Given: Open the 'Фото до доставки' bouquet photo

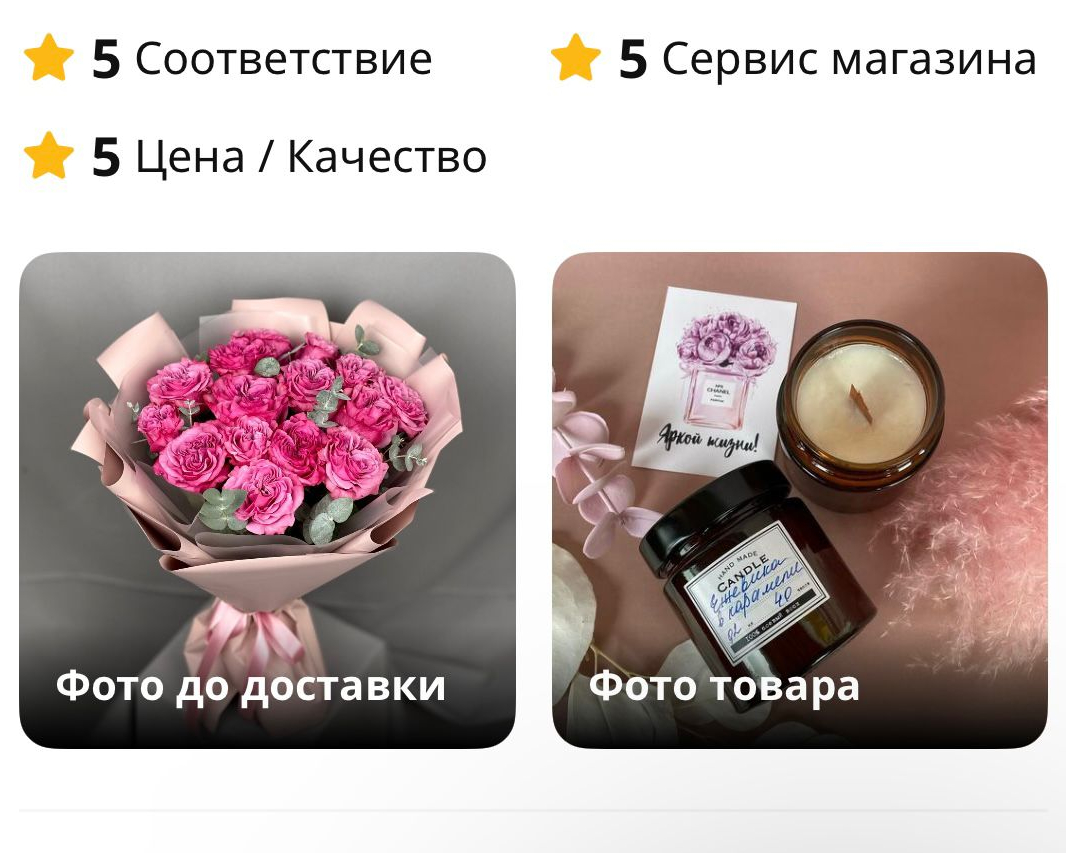Looking at the screenshot, I should tap(267, 499).
